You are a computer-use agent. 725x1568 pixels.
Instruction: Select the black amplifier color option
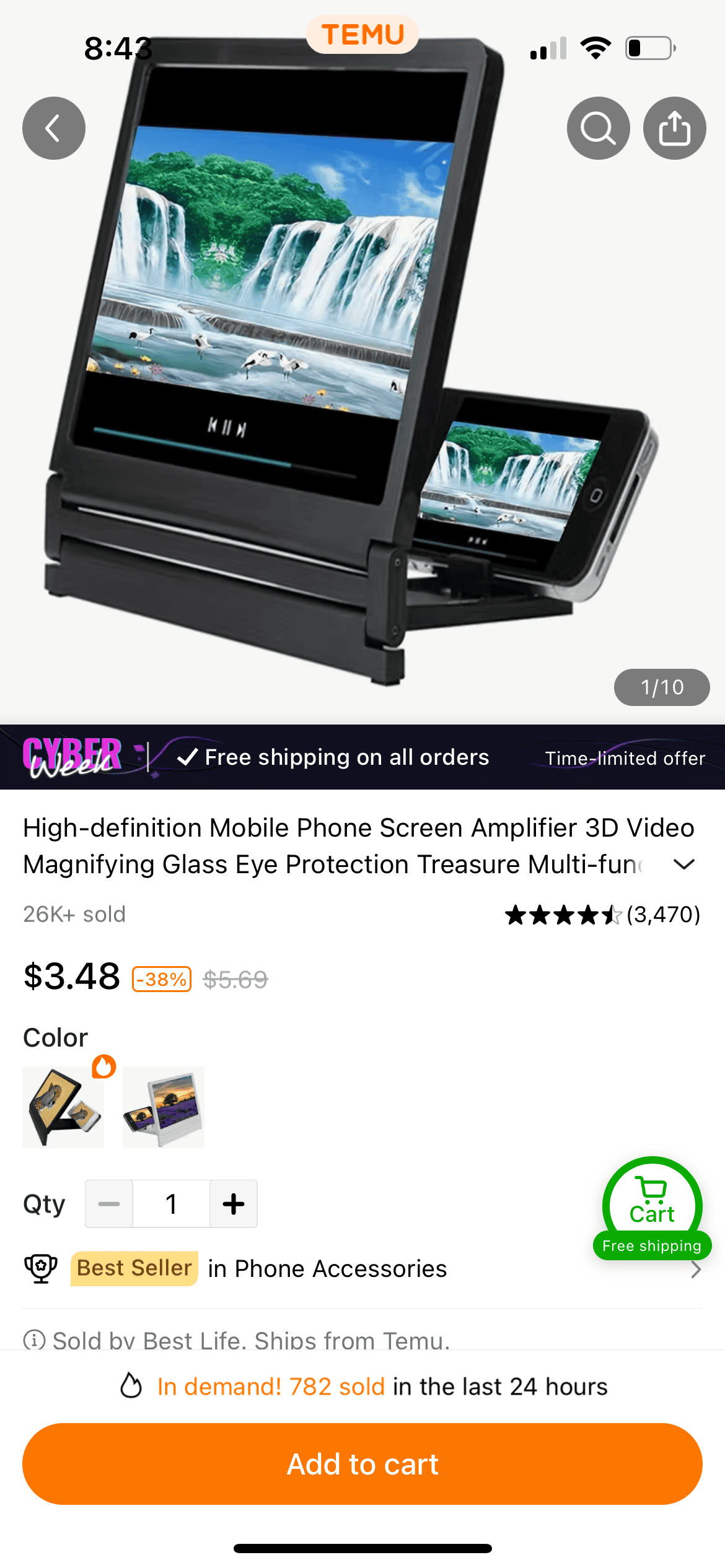point(63,1107)
